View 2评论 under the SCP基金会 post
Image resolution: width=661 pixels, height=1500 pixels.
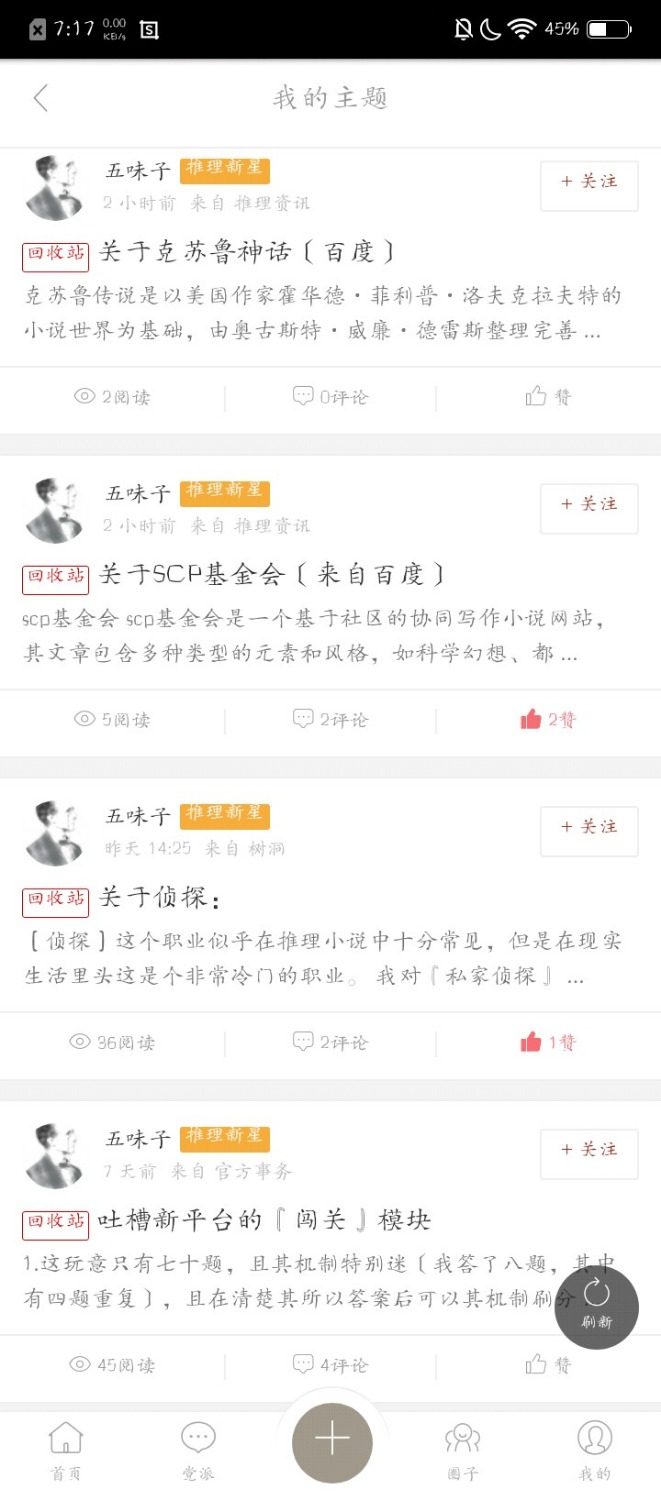click(330, 720)
